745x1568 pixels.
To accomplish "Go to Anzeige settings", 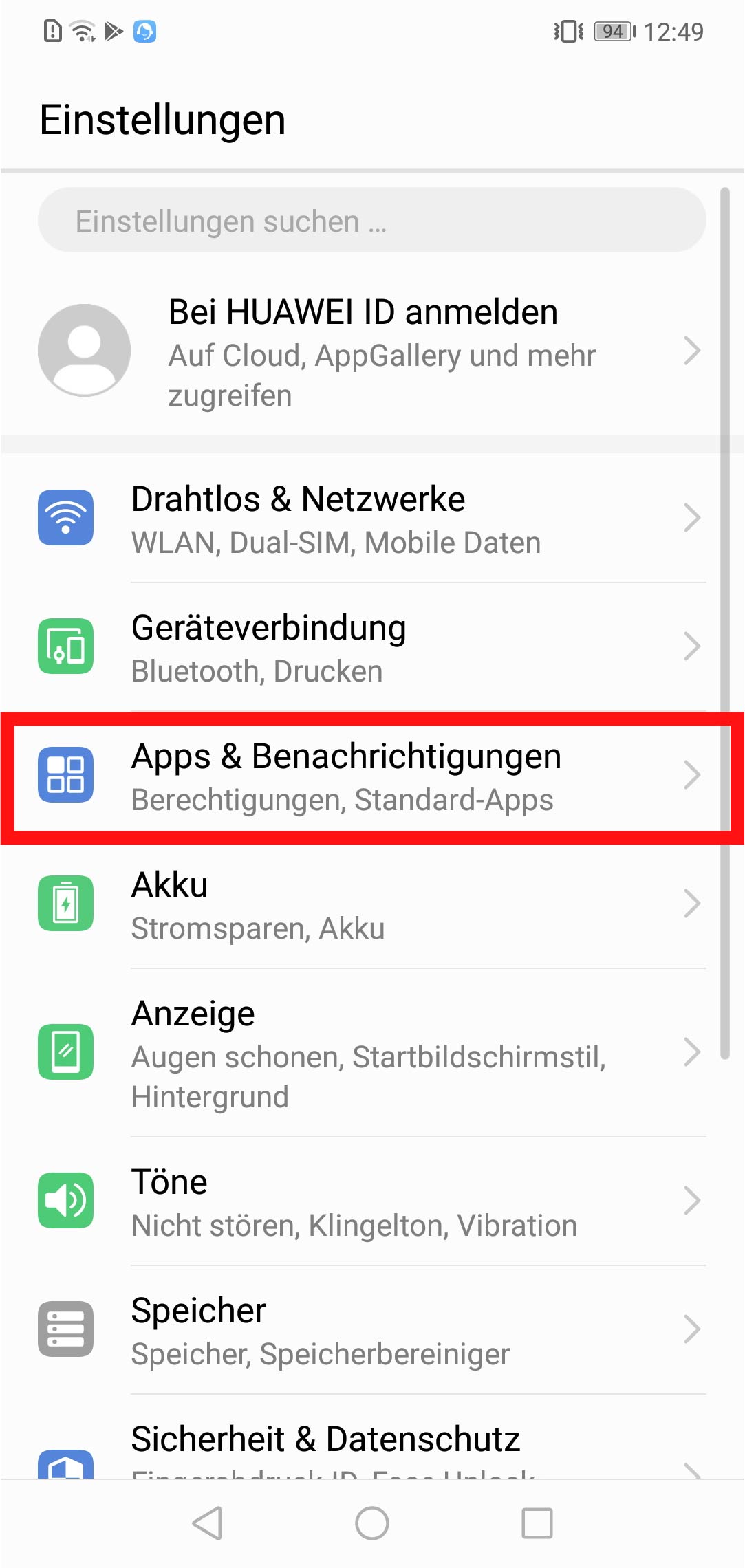I will [371, 1052].
